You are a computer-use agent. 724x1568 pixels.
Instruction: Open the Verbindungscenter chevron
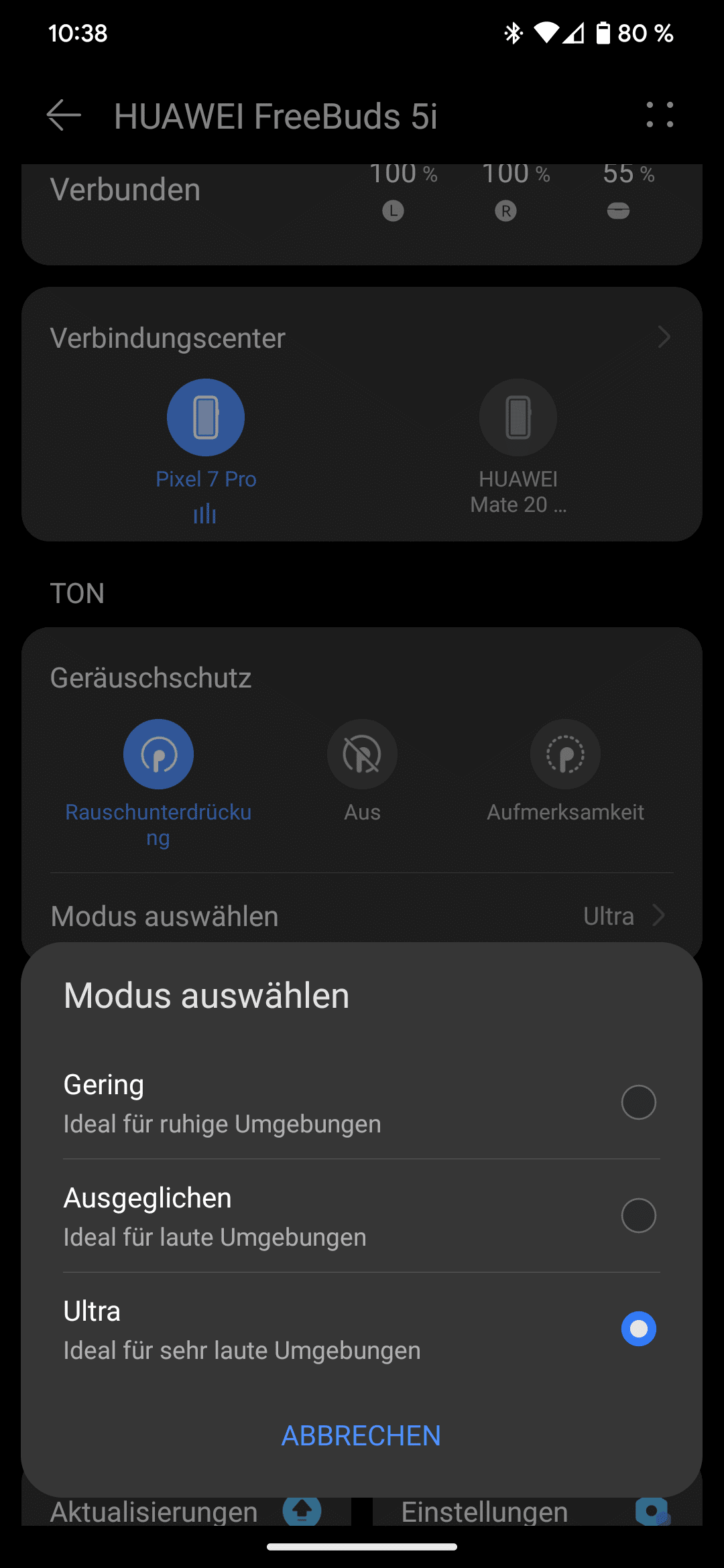(x=664, y=337)
